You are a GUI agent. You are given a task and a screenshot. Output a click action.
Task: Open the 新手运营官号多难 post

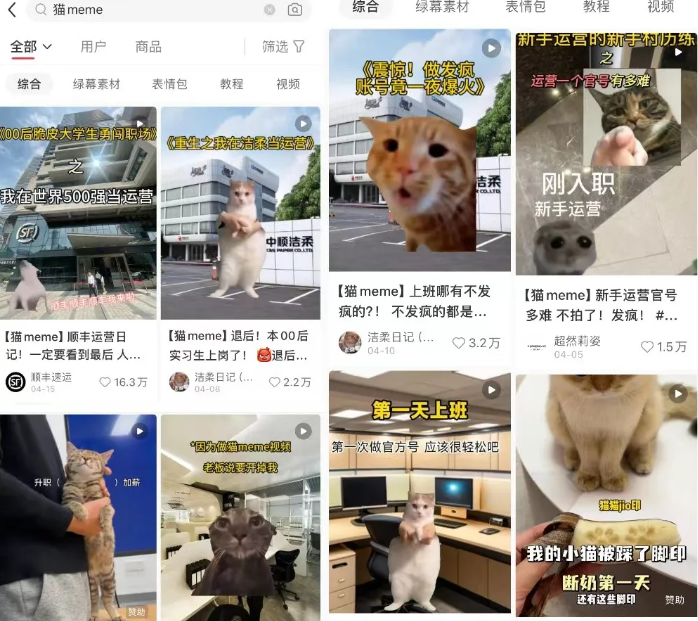point(606,150)
